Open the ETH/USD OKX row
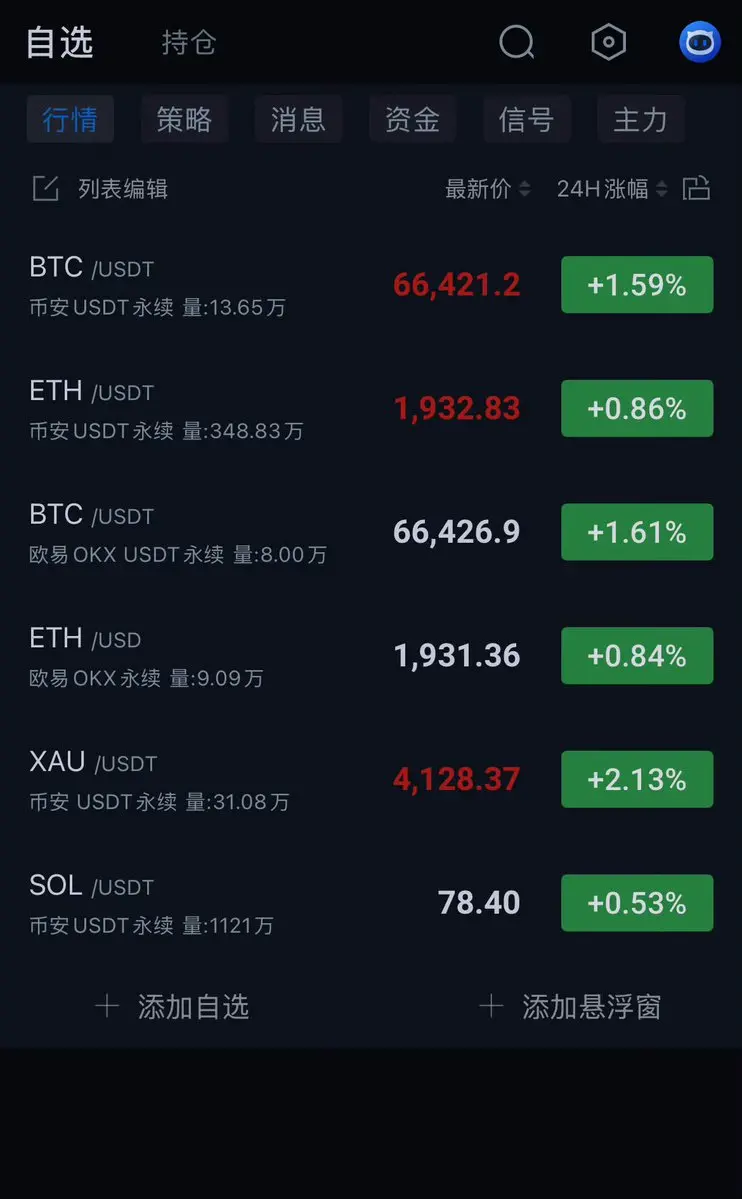This screenshot has width=742, height=1199. [x=371, y=656]
